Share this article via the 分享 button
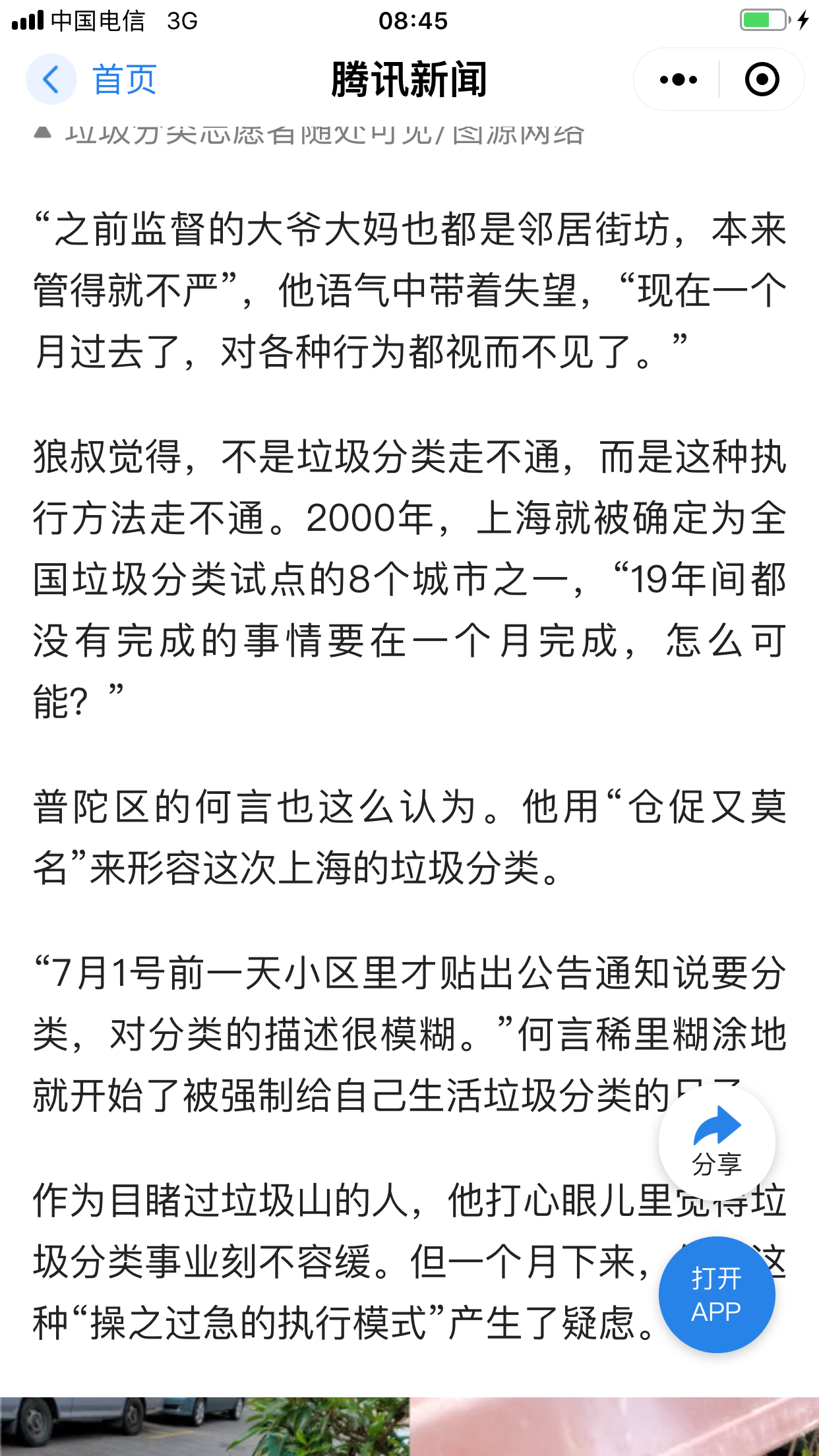The width and height of the screenshot is (819, 1456). coord(717,1142)
